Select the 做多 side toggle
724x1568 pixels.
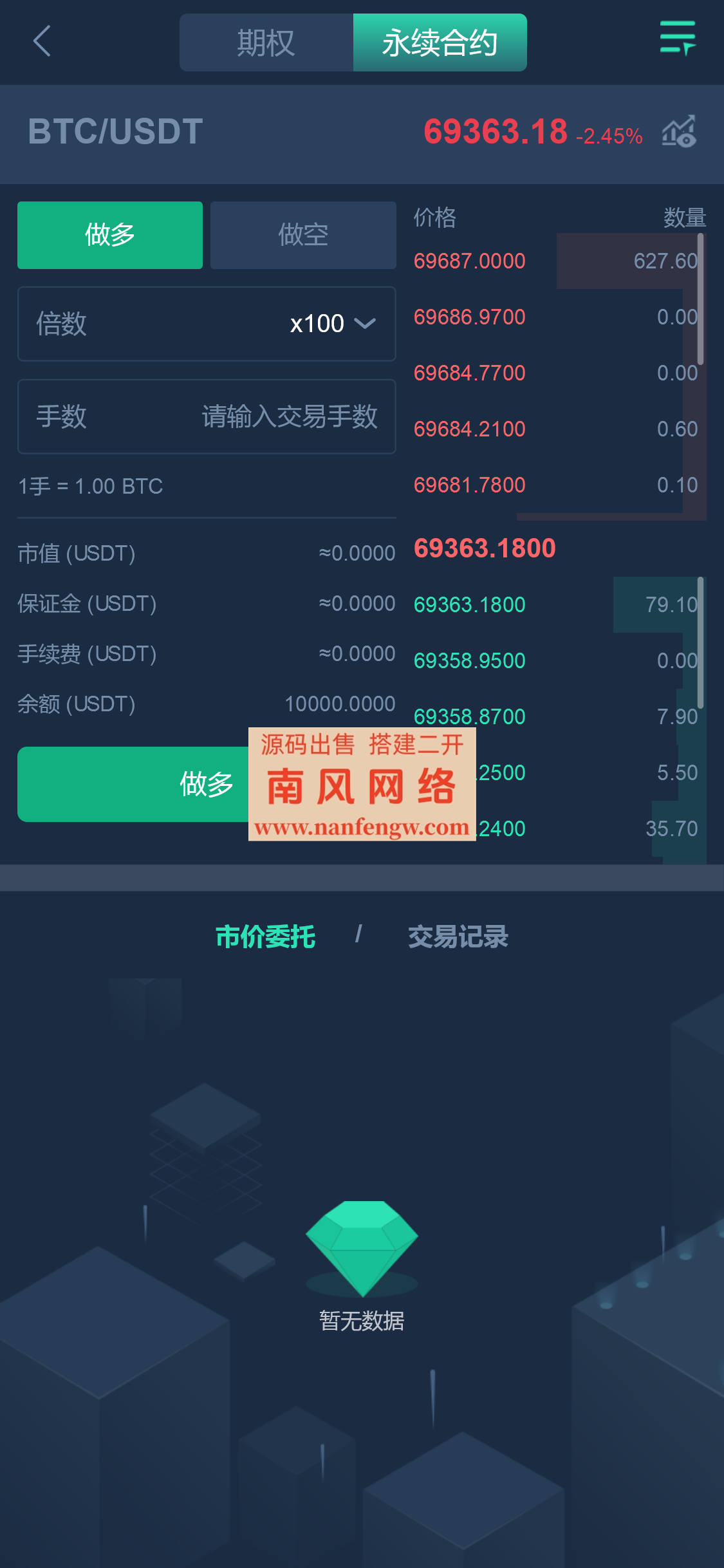click(x=109, y=234)
